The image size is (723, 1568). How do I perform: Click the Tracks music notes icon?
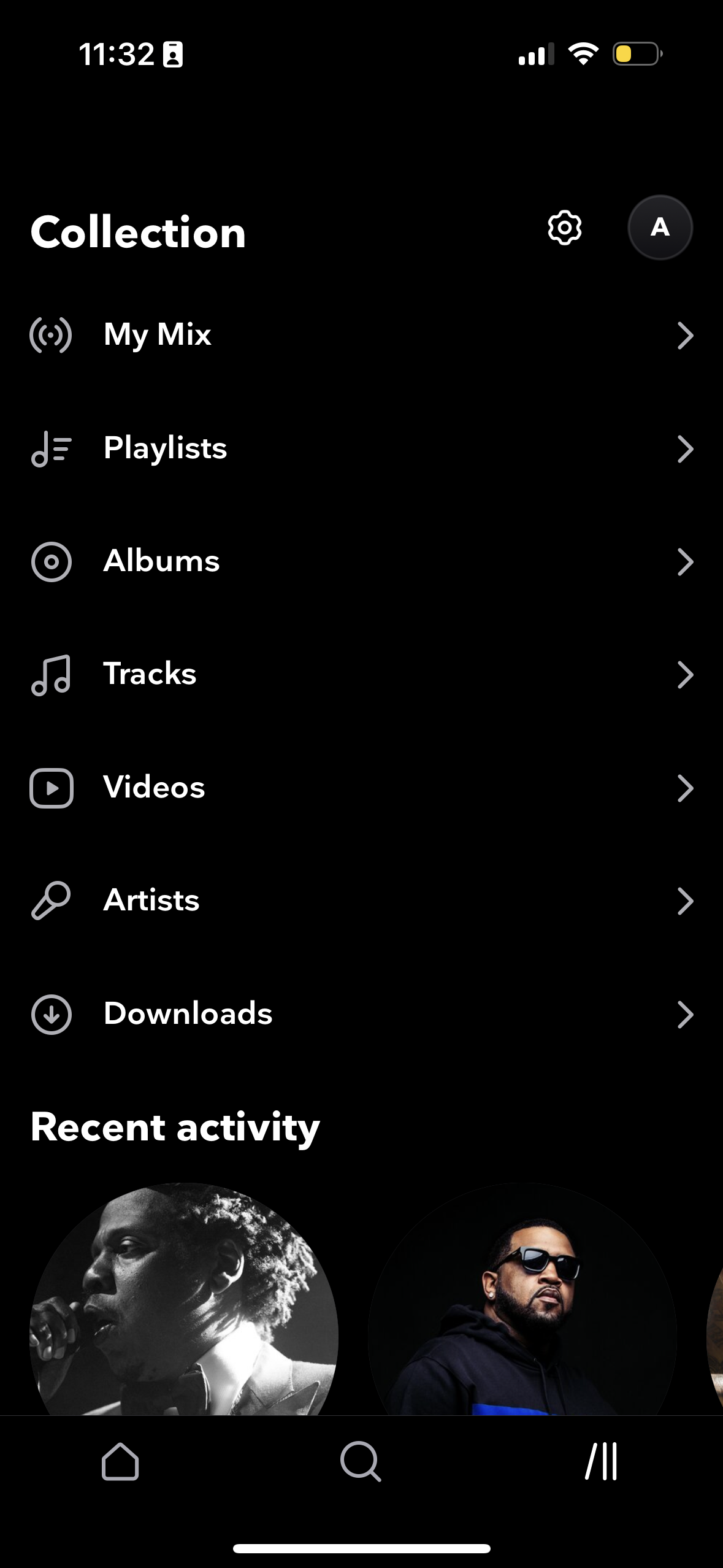pos(51,674)
